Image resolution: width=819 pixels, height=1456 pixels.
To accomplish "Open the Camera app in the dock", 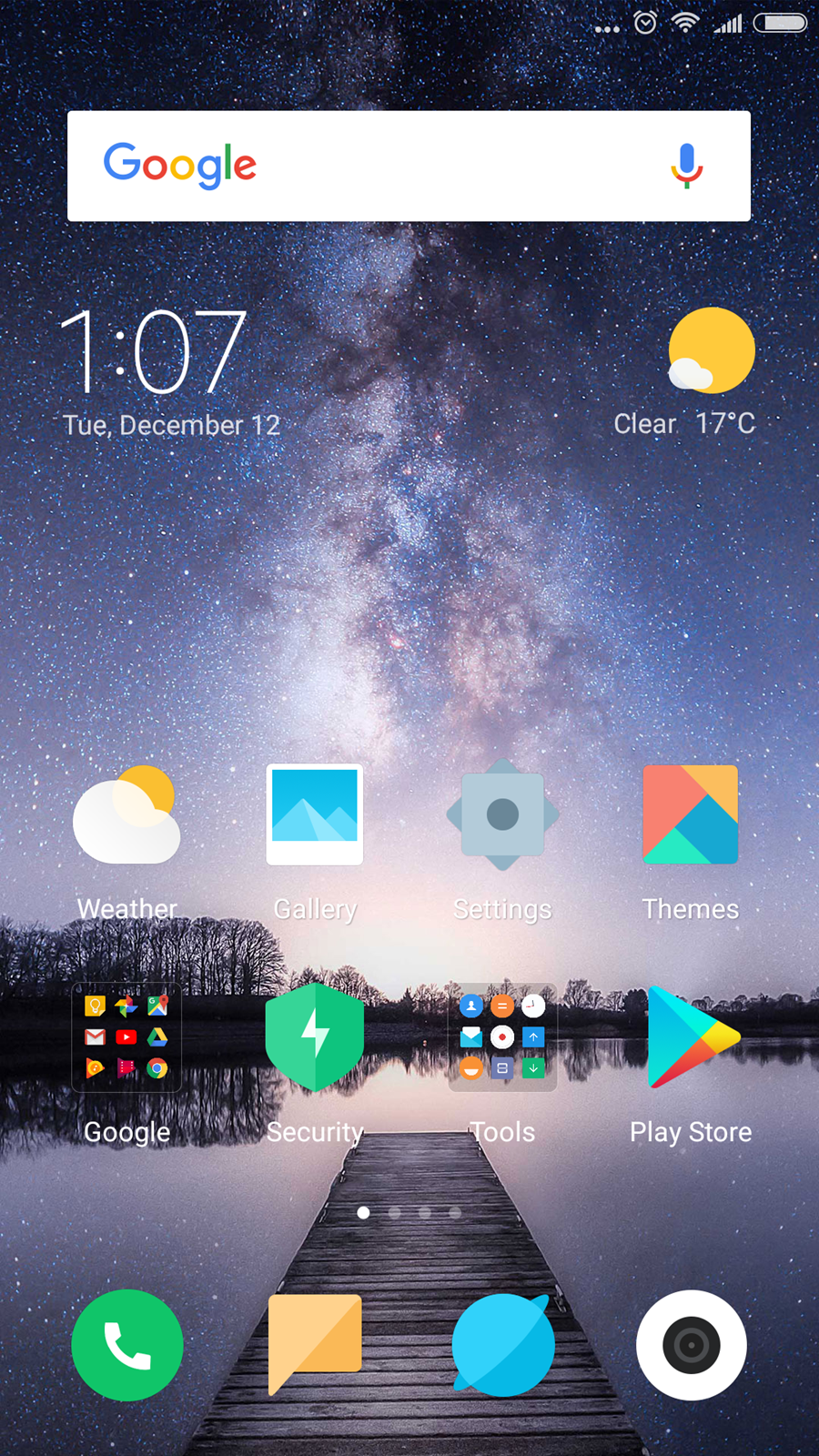I will coord(692,1345).
